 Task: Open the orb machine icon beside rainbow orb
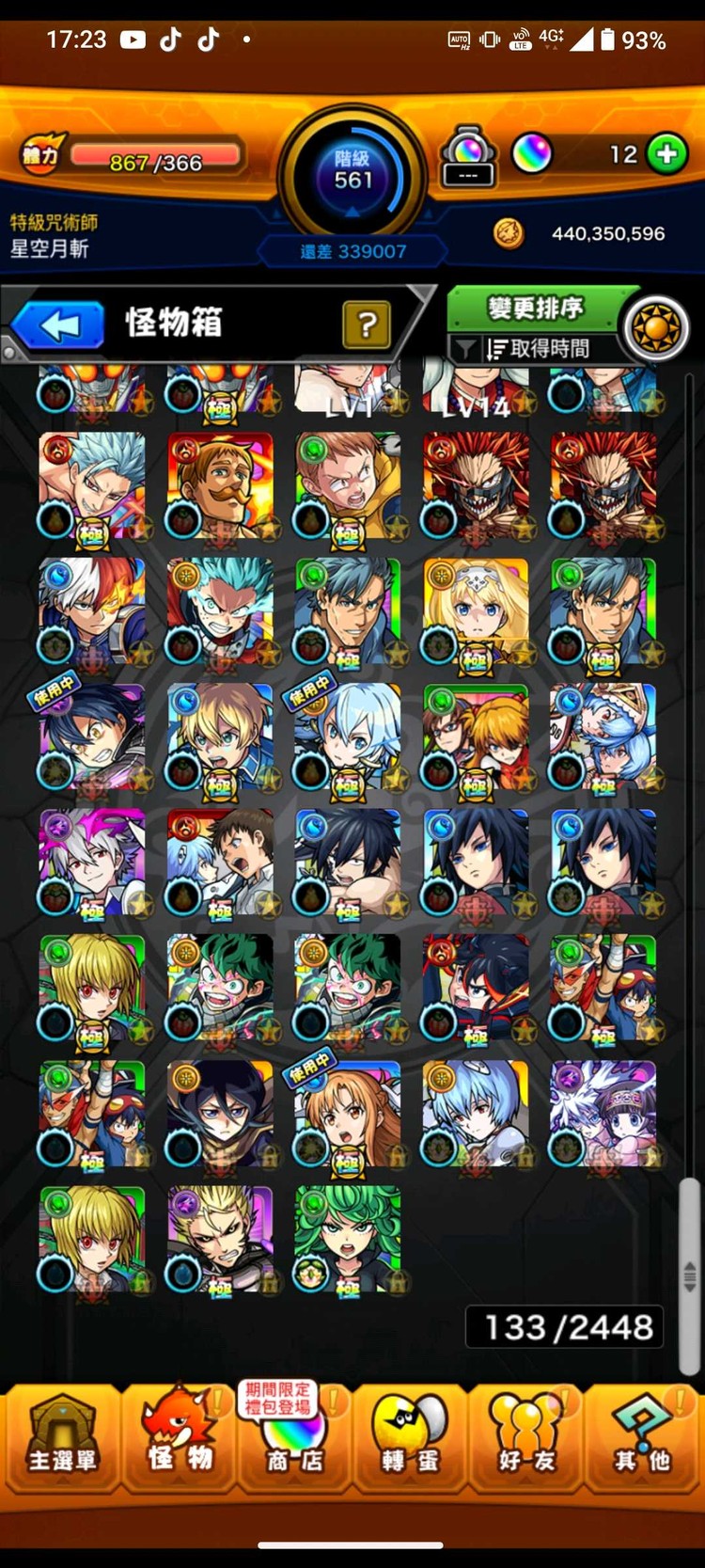point(469,155)
